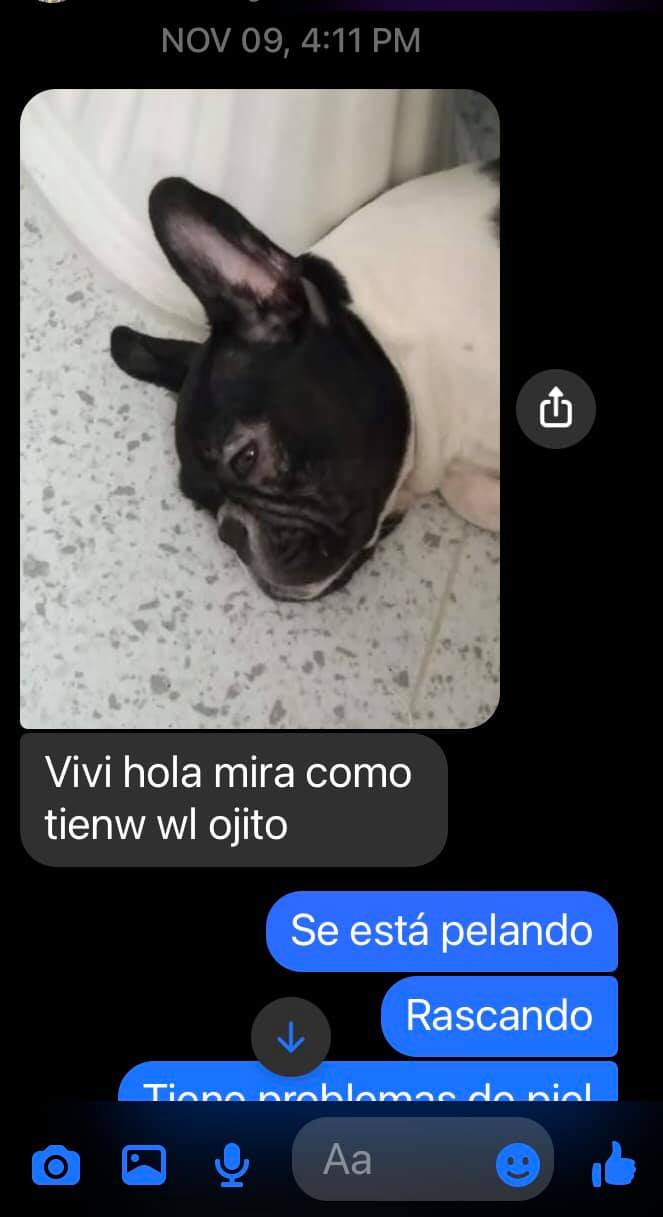The height and width of the screenshot is (1217, 663).
Task: Open the camera to take a photo
Action: 56,1165
